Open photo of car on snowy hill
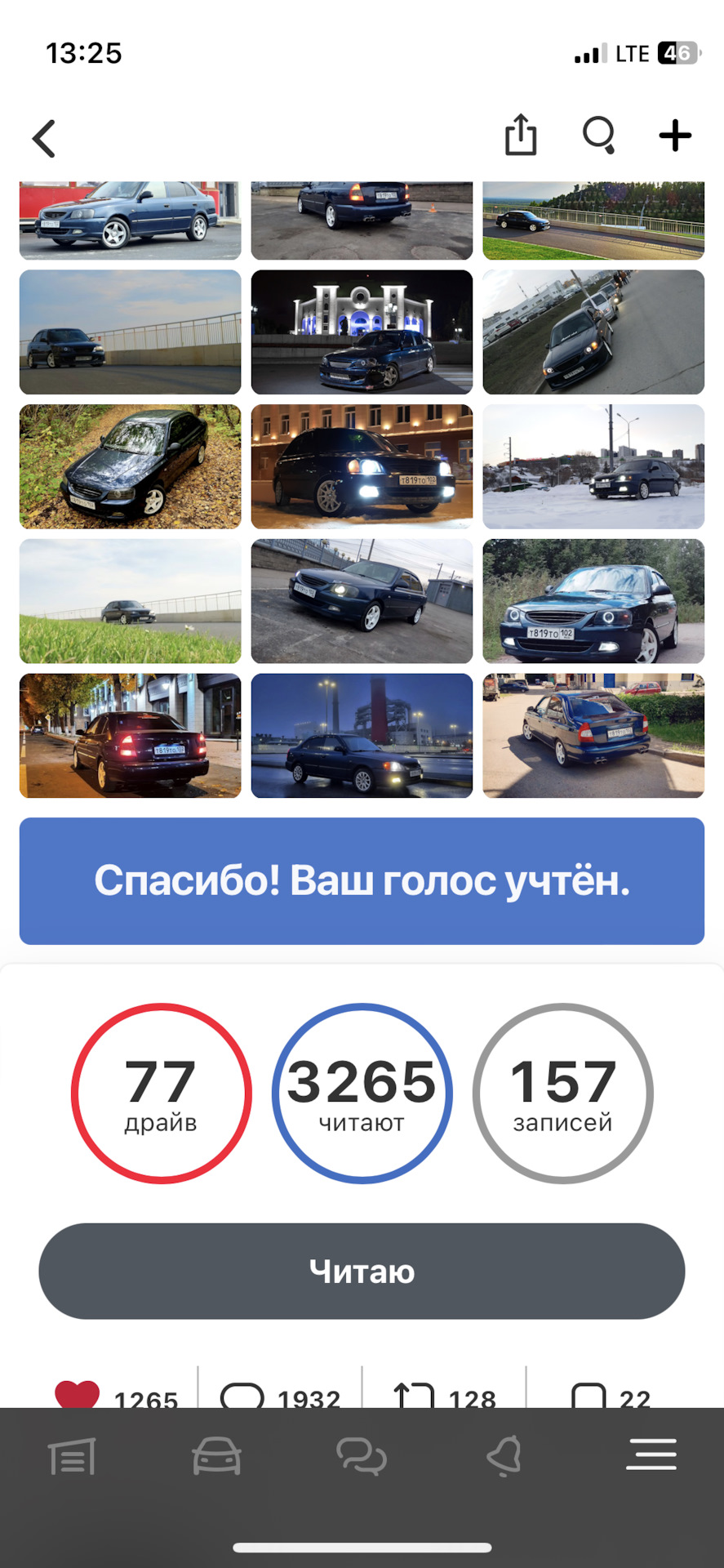The width and height of the screenshot is (724, 1568). click(x=593, y=466)
